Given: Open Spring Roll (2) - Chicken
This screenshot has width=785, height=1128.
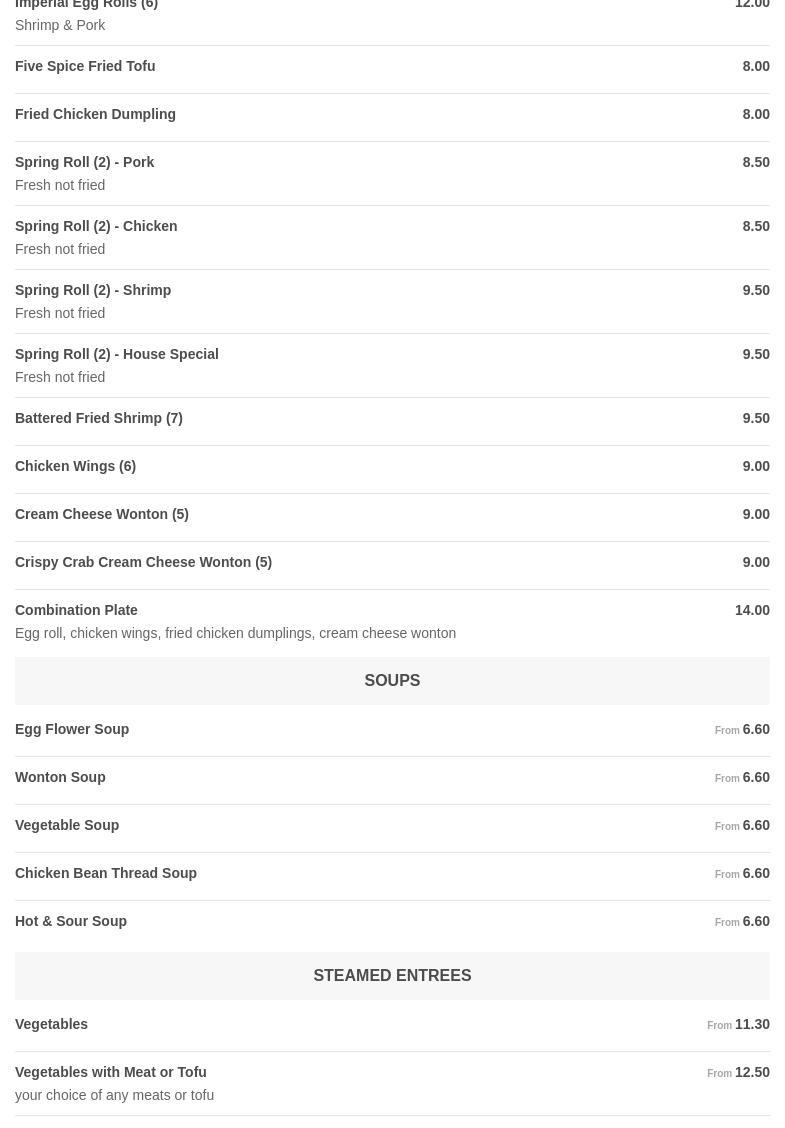Looking at the screenshot, I should point(96,226).
